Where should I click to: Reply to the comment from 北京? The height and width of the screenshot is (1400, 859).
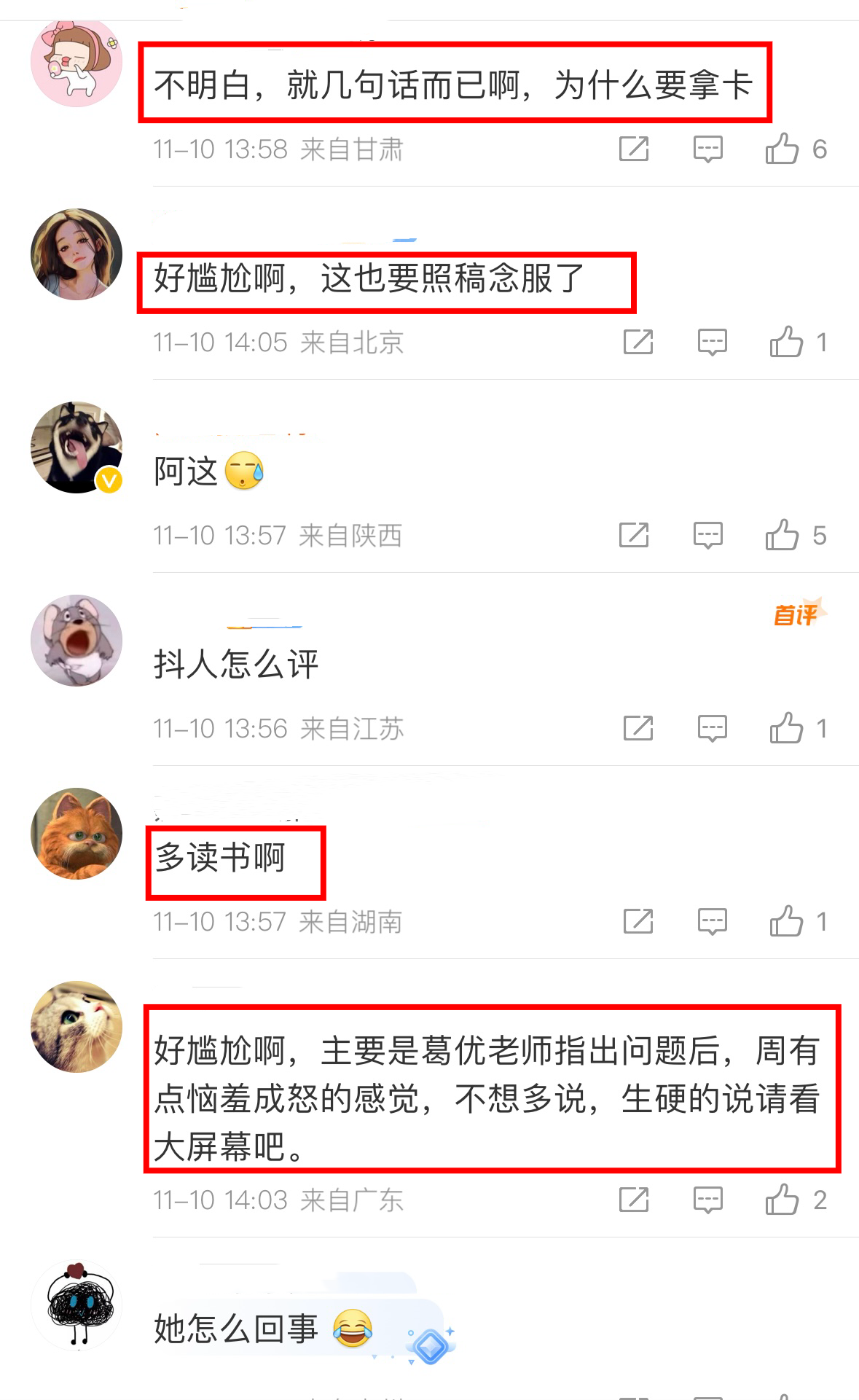click(x=712, y=342)
